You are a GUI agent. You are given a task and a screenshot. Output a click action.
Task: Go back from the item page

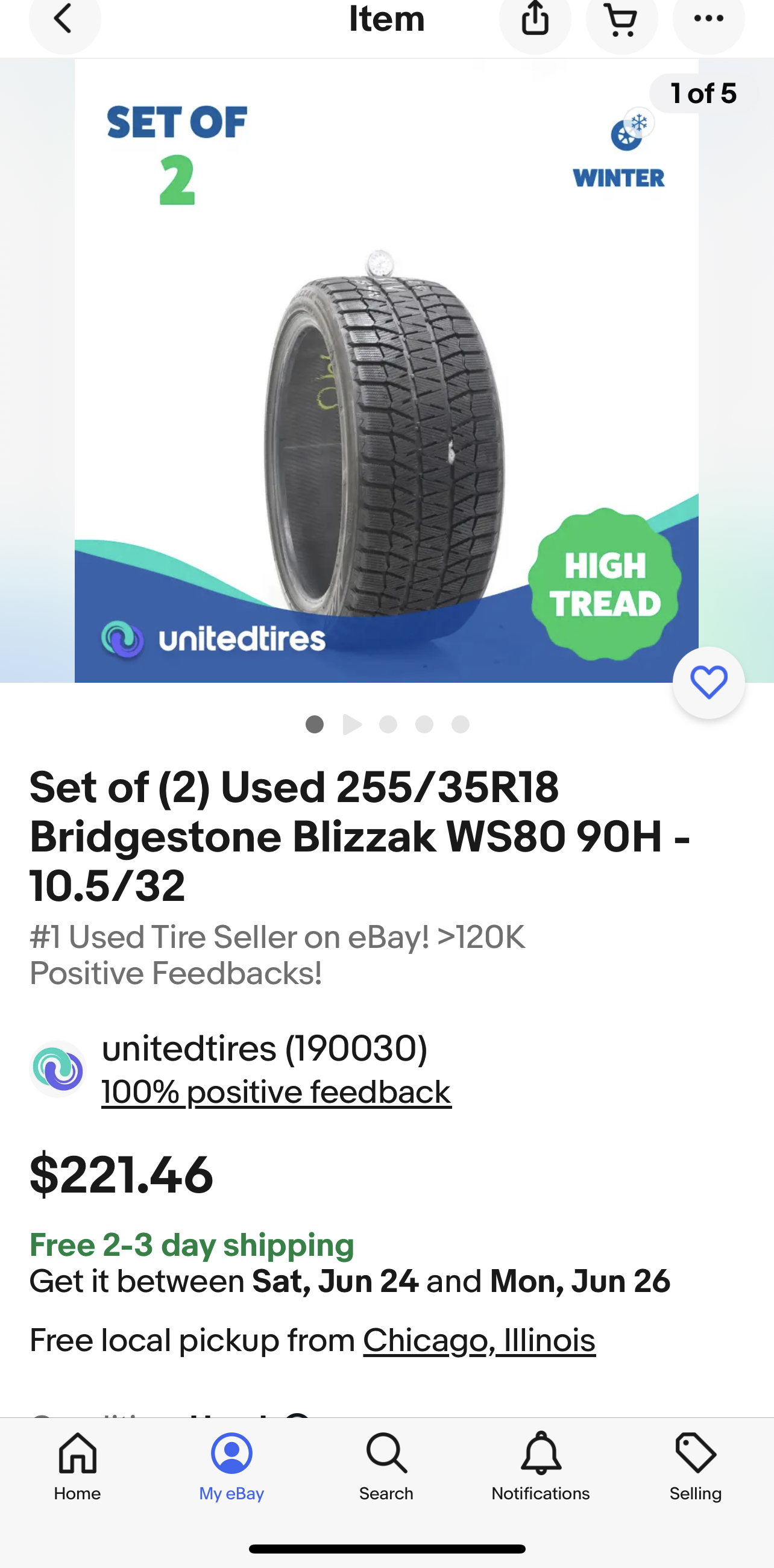(64, 19)
